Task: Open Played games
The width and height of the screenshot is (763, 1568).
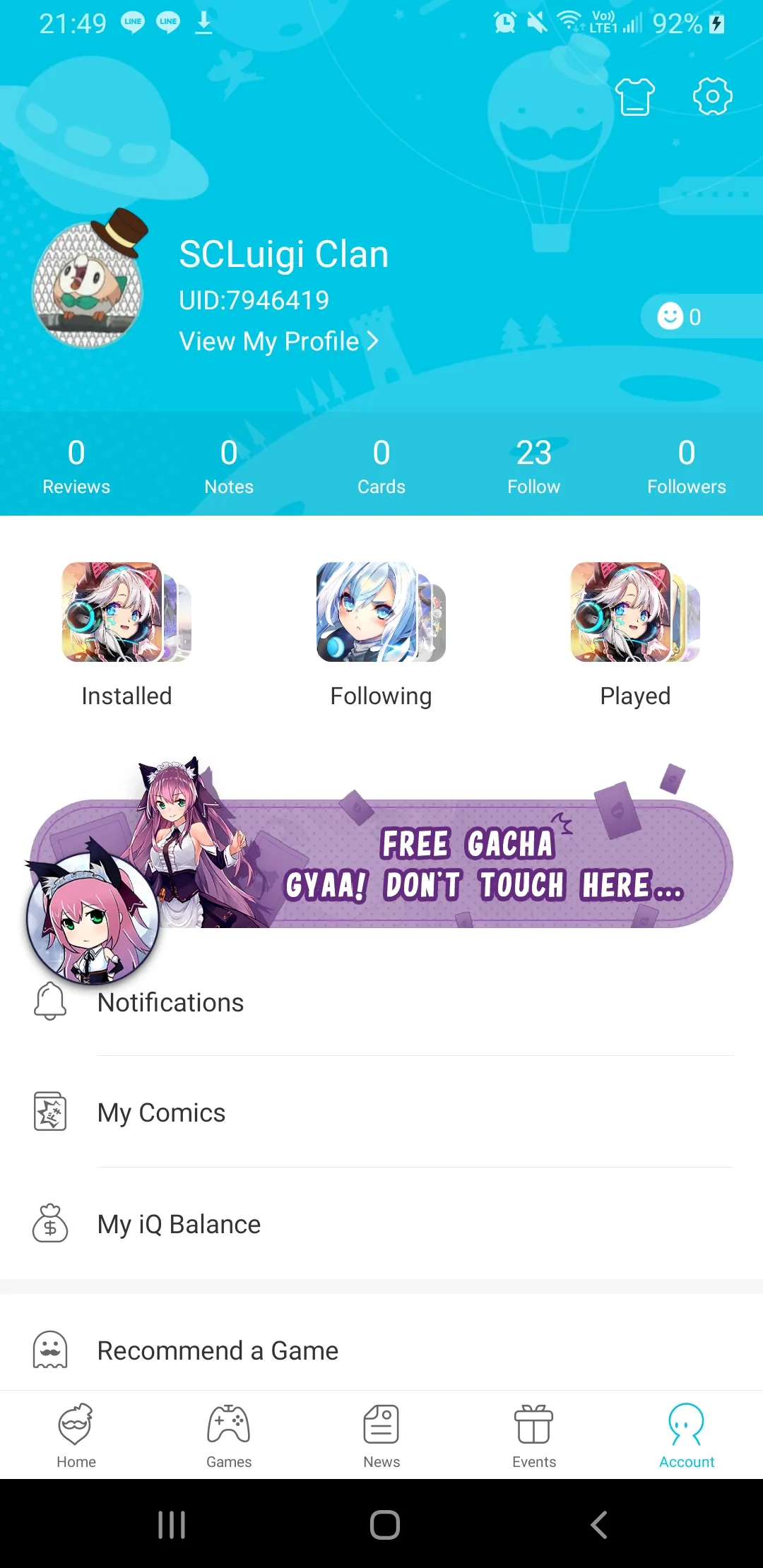Action: click(x=635, y=634)
